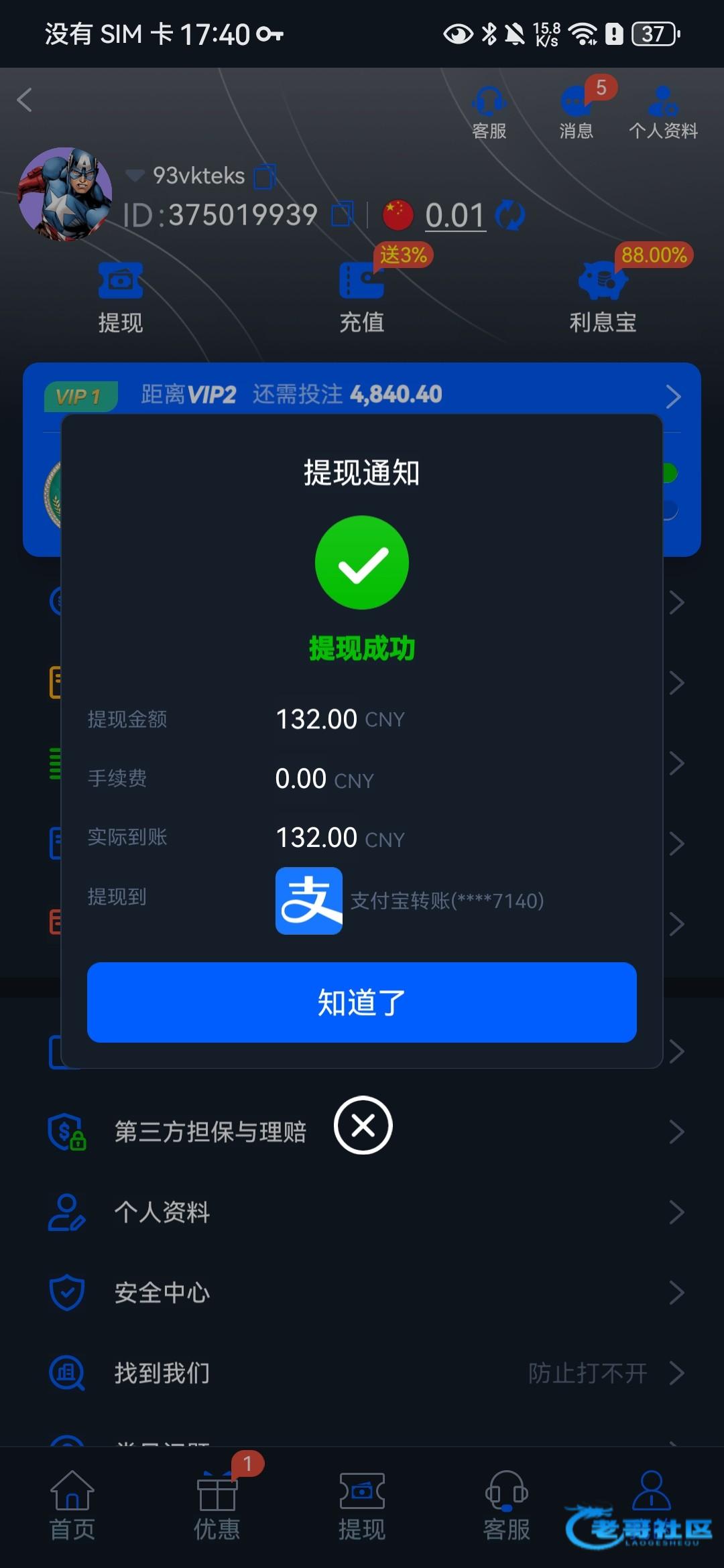
Task: Open the VIP2 progress banner
Action: [362, 395]
